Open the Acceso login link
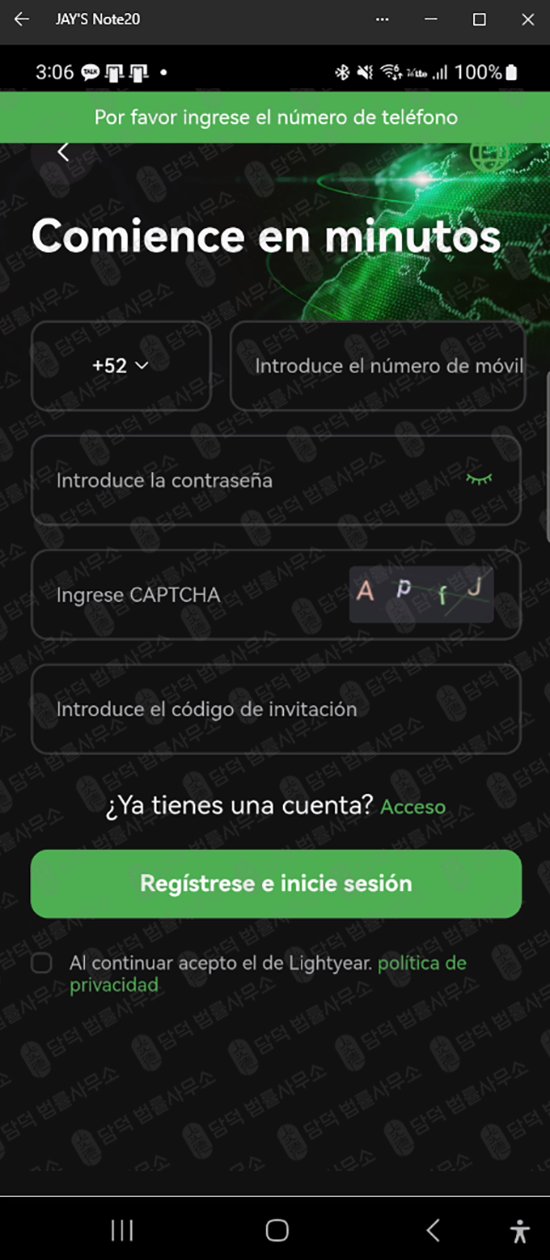Viewport: 550px width, 1260px height. pos(413,807)
